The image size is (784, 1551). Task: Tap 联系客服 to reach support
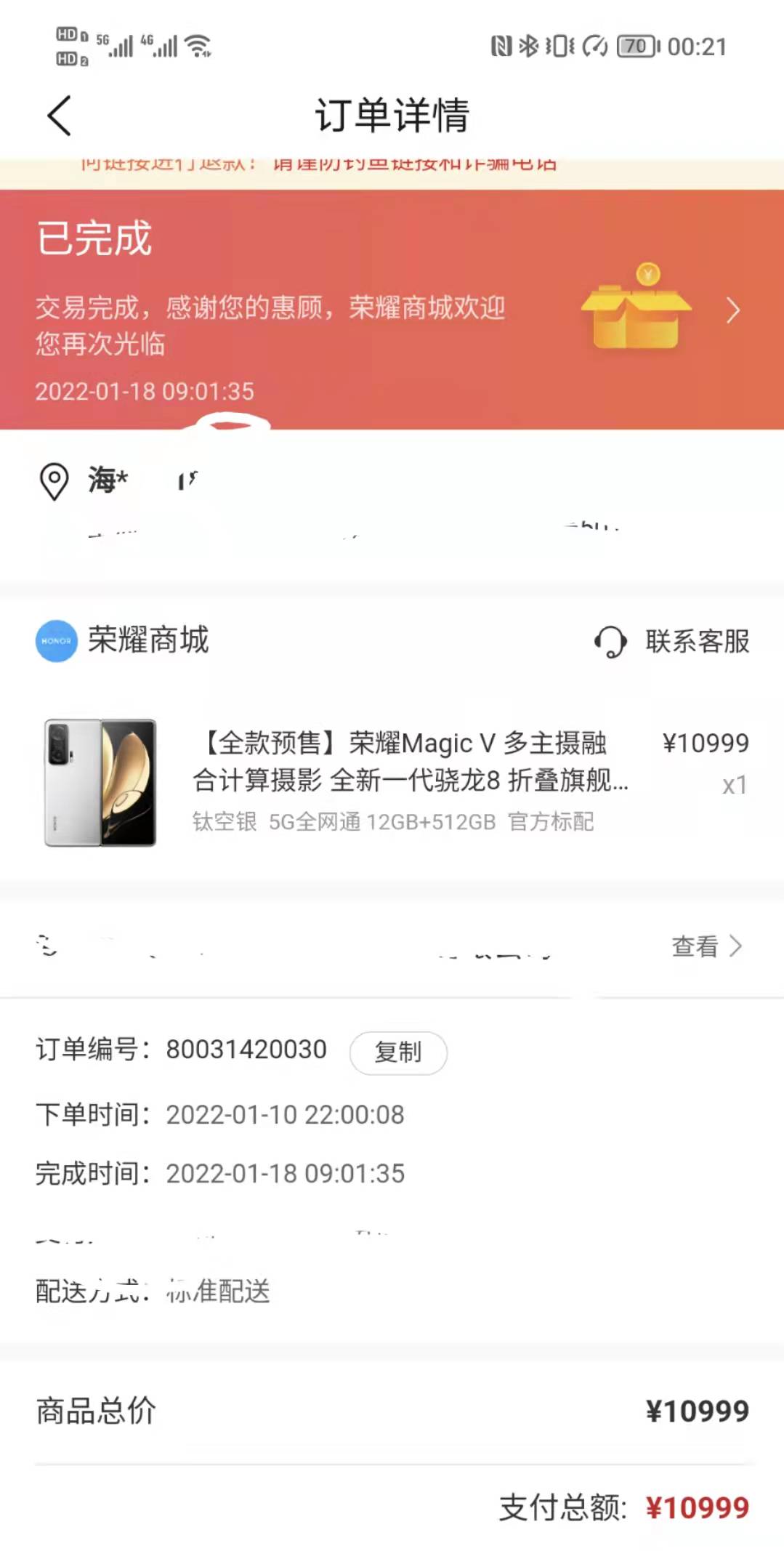(696, 641)
